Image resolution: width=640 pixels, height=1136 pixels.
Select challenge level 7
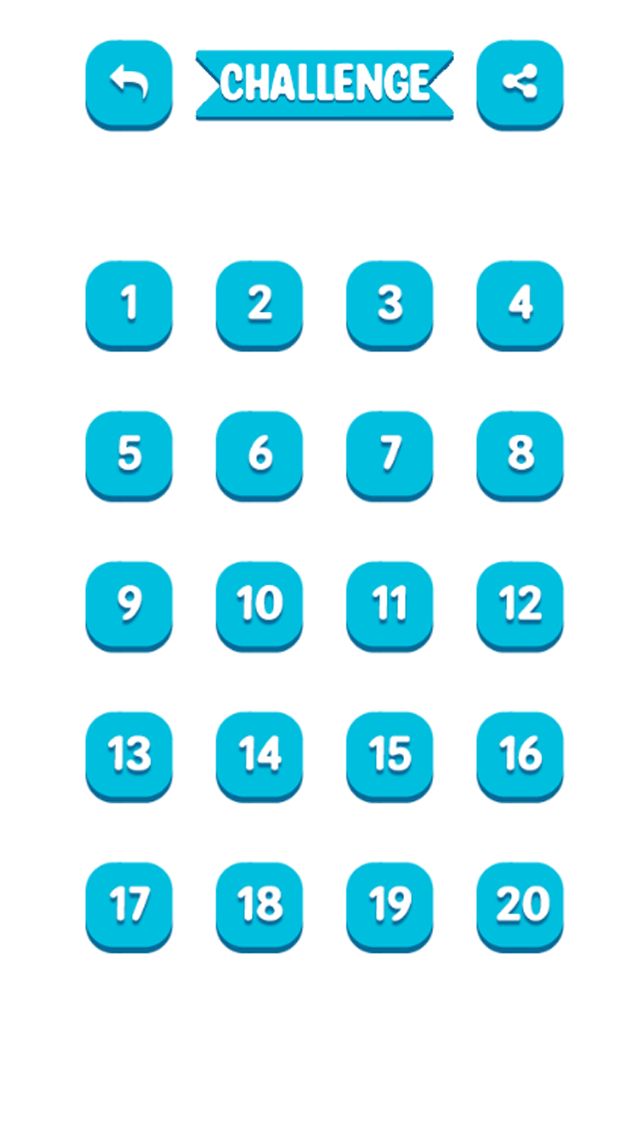point(389,456)
